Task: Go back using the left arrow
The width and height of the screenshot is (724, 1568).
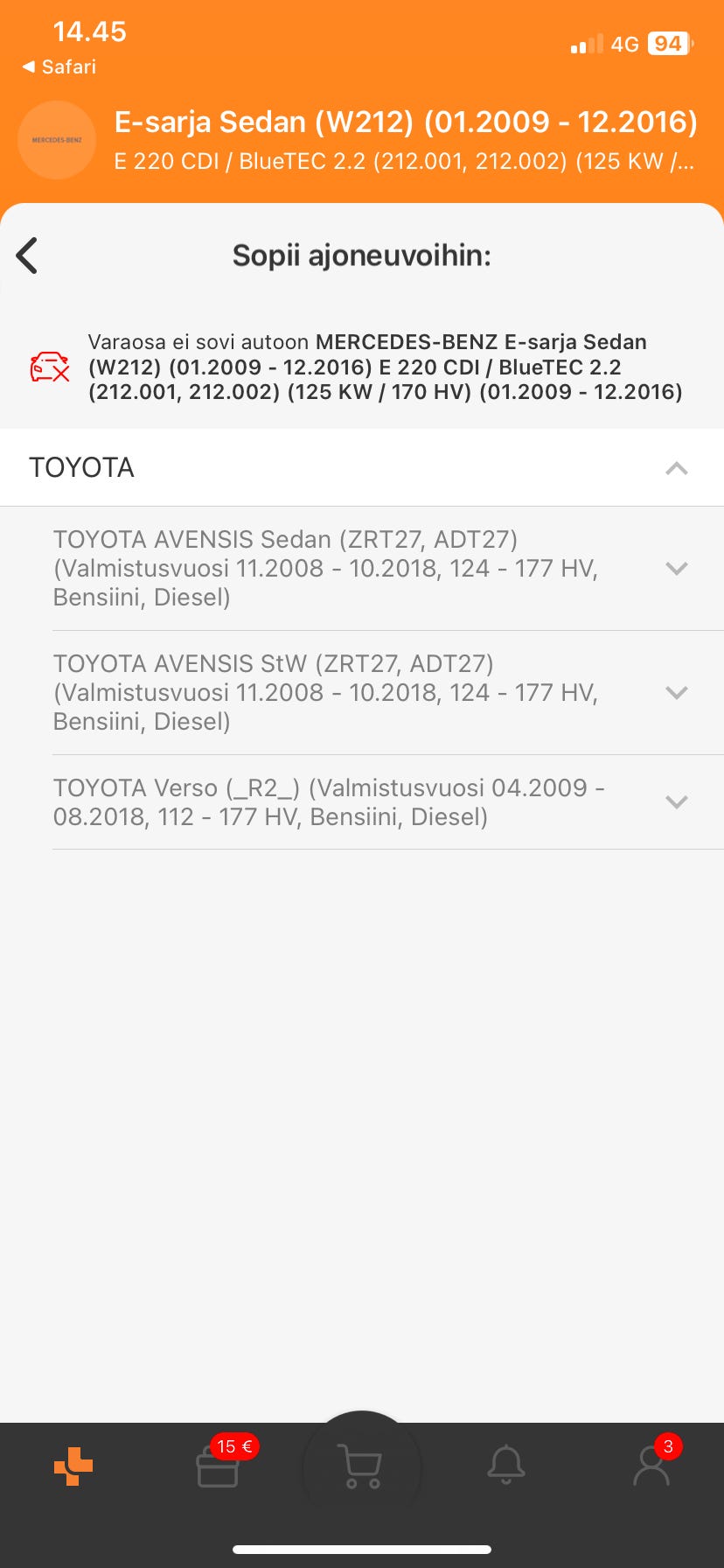Action: click(27, 255)
